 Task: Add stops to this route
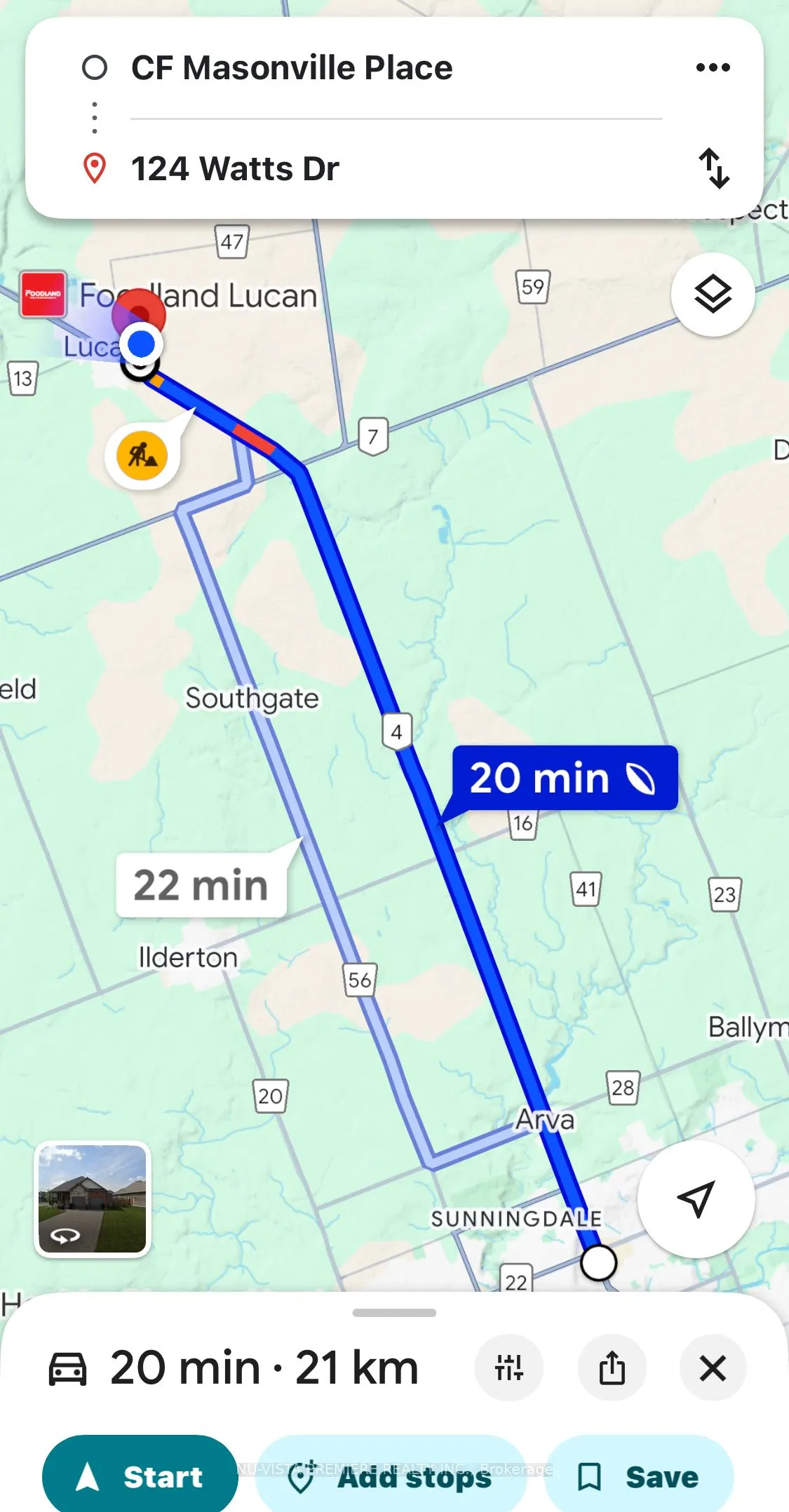(x=391, y=1476)
